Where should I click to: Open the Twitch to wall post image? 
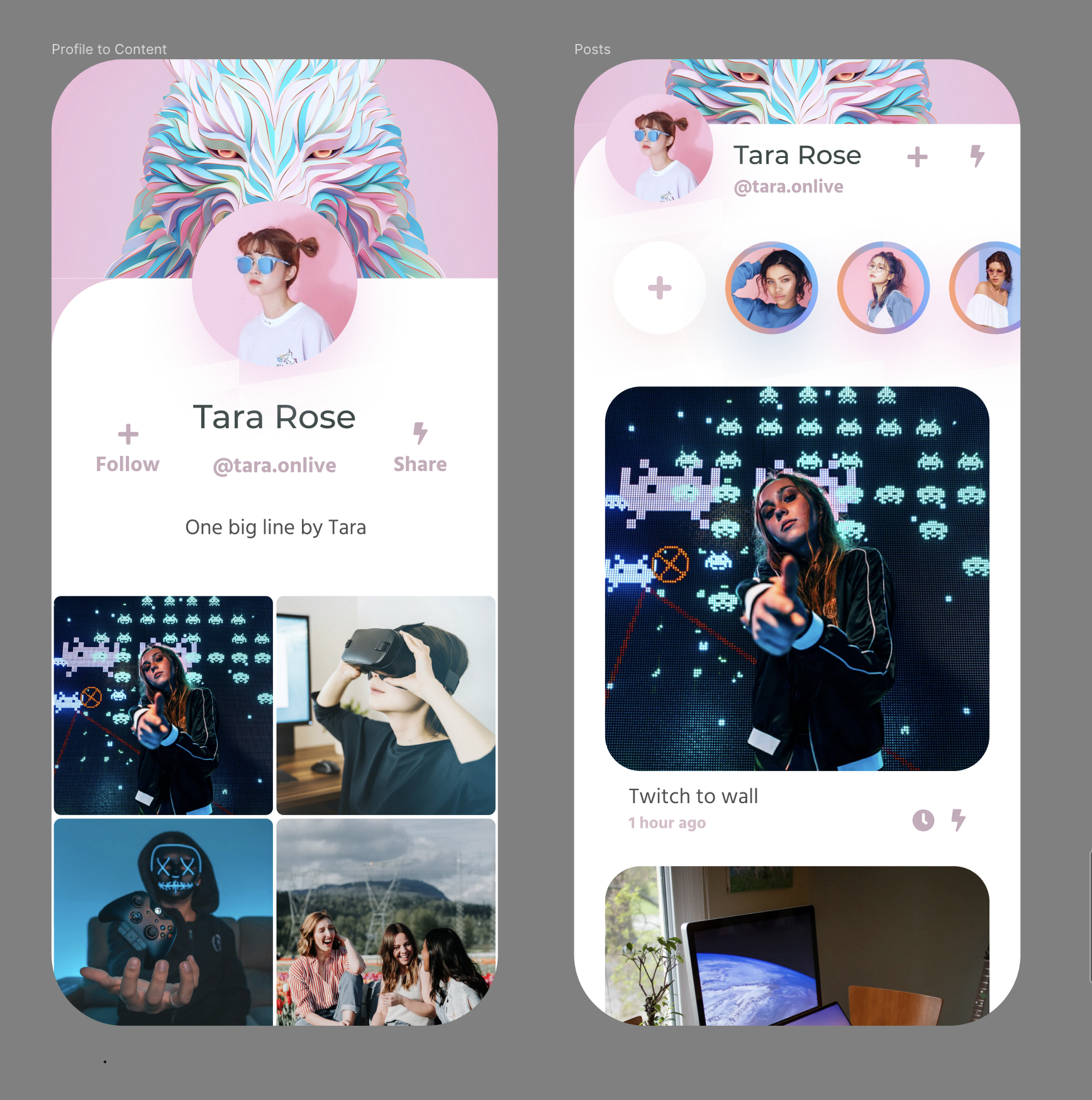coord(797,579)
